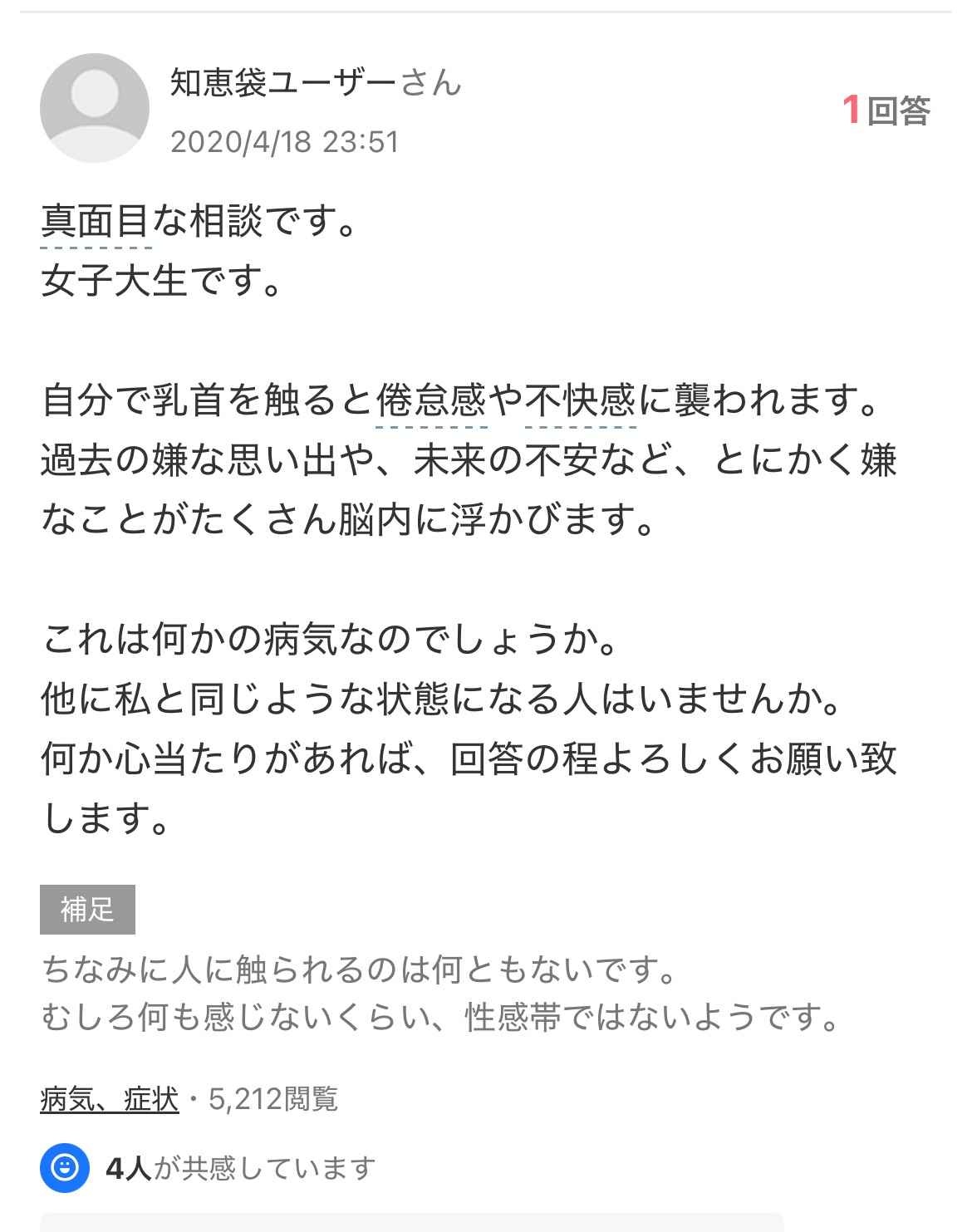Open the 病気、症状 category link
The image size is (972, 1232).
pos(109,1099)
